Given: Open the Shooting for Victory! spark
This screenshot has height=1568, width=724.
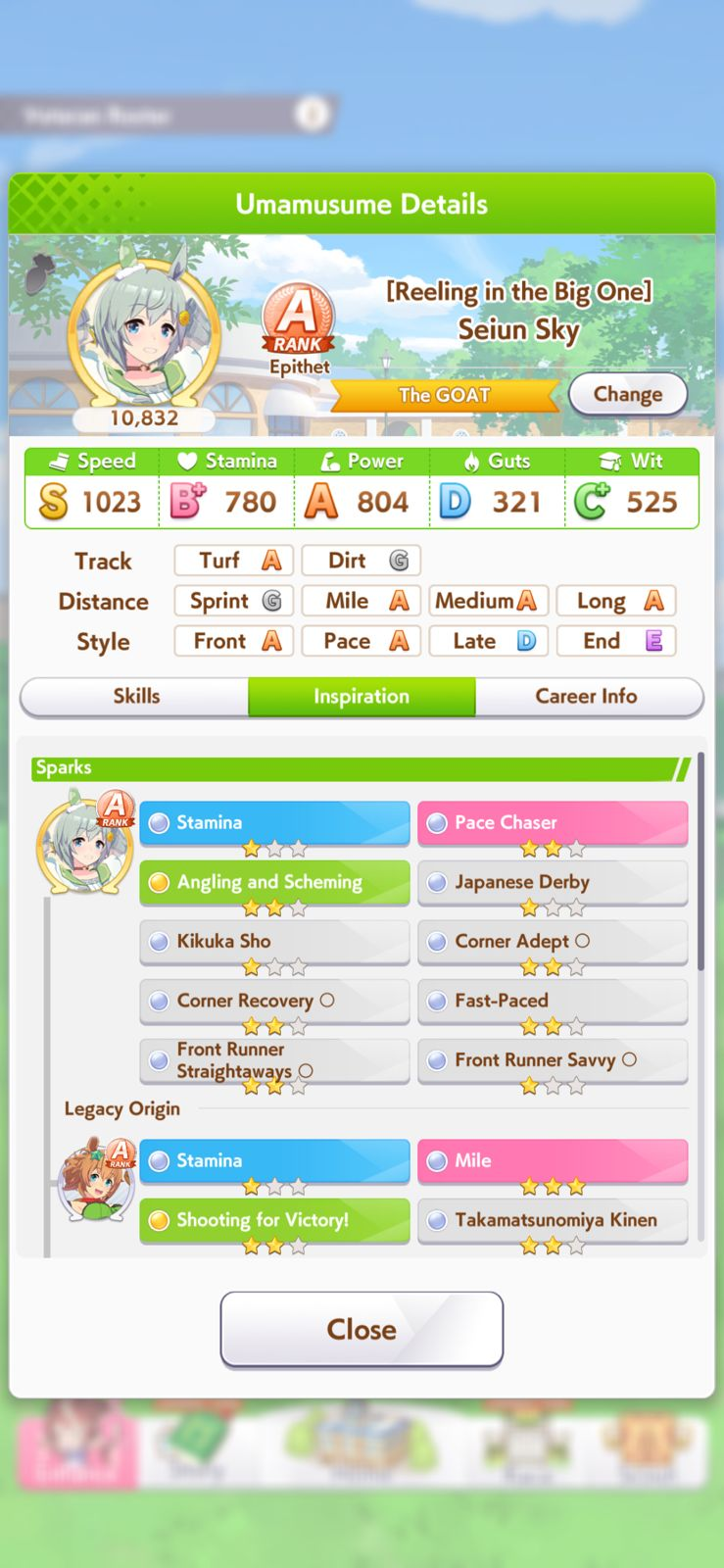Looking at the screenshot, I should pyautogui.click(x=274, y=1220).
